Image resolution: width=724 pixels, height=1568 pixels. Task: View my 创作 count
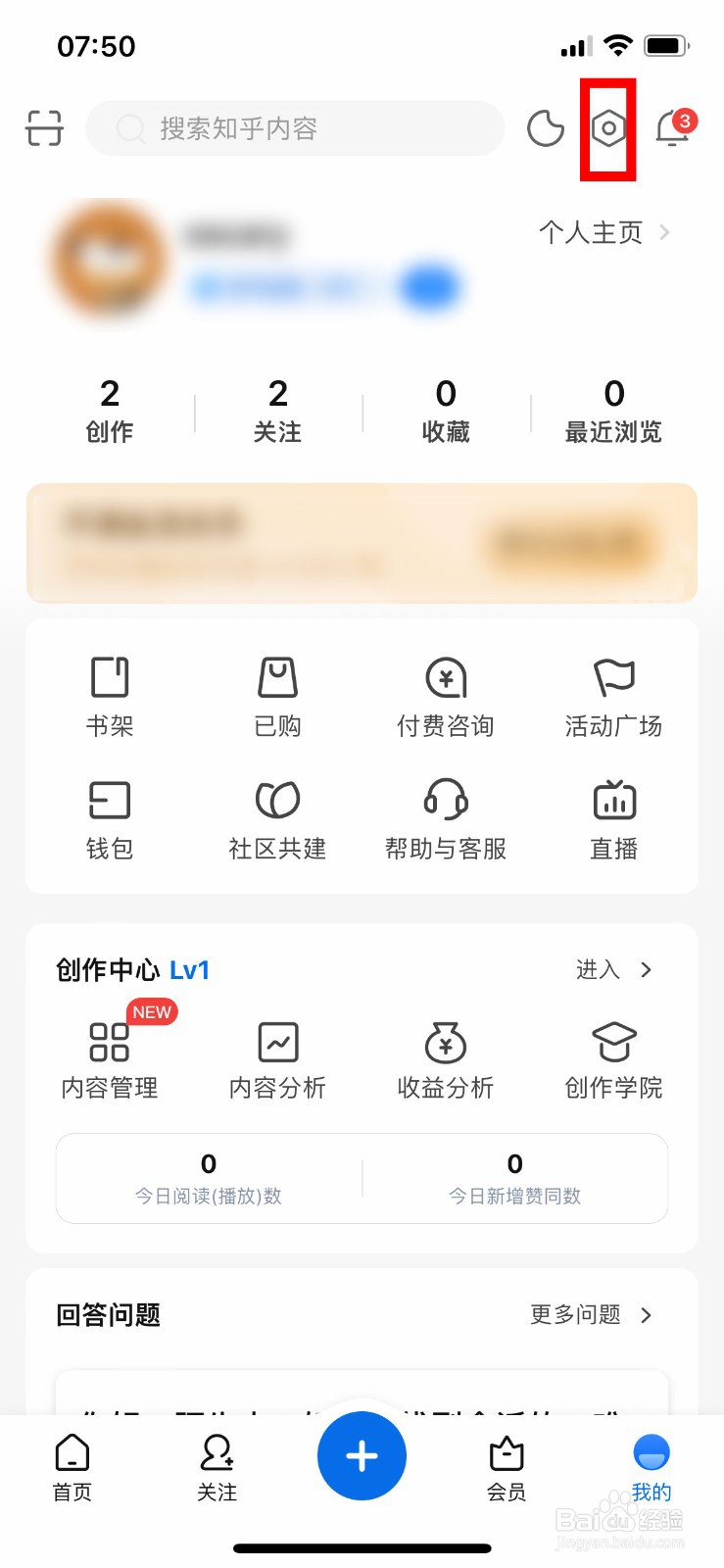coord(110,411)
